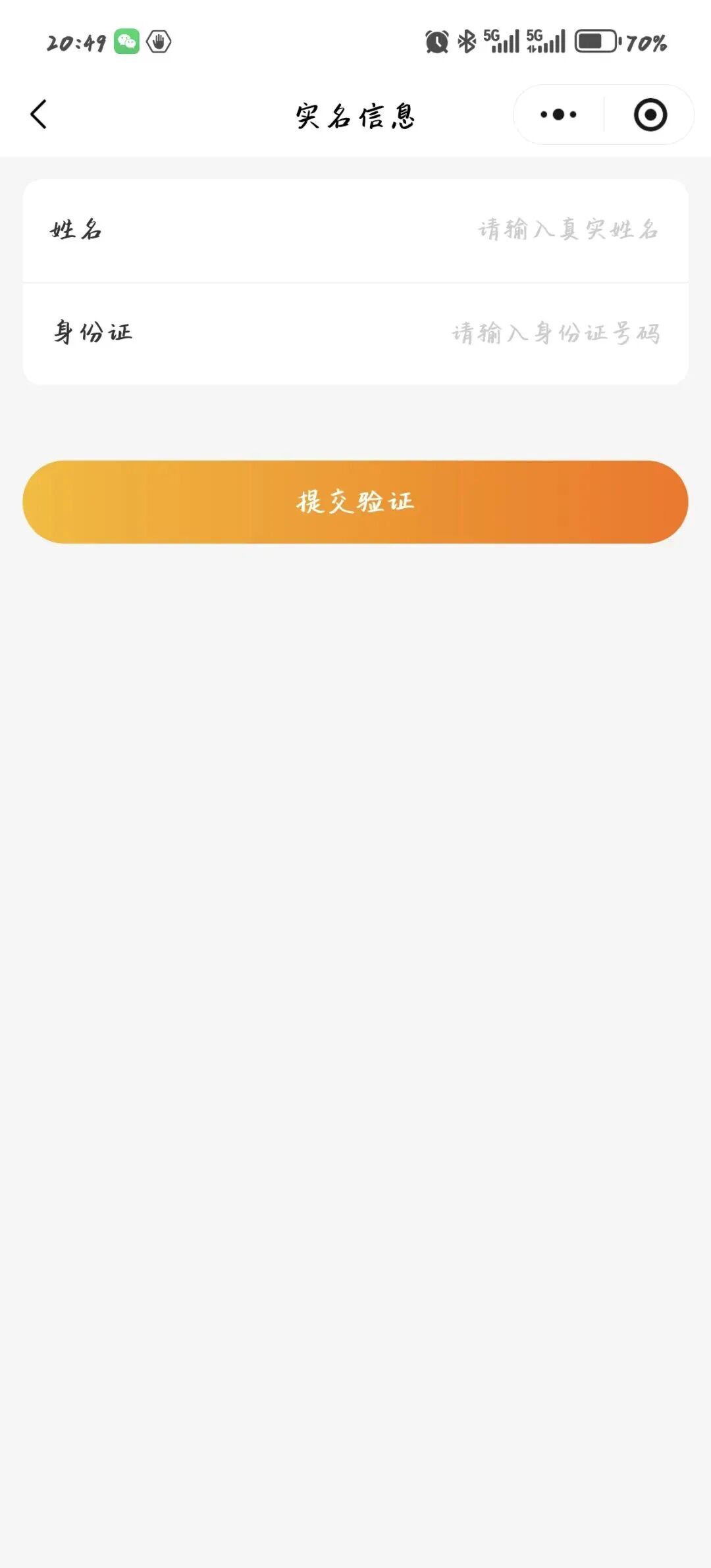Tap the 提交验证 button
This screenshot has width=711, height=1568.
tap(355, 502)
